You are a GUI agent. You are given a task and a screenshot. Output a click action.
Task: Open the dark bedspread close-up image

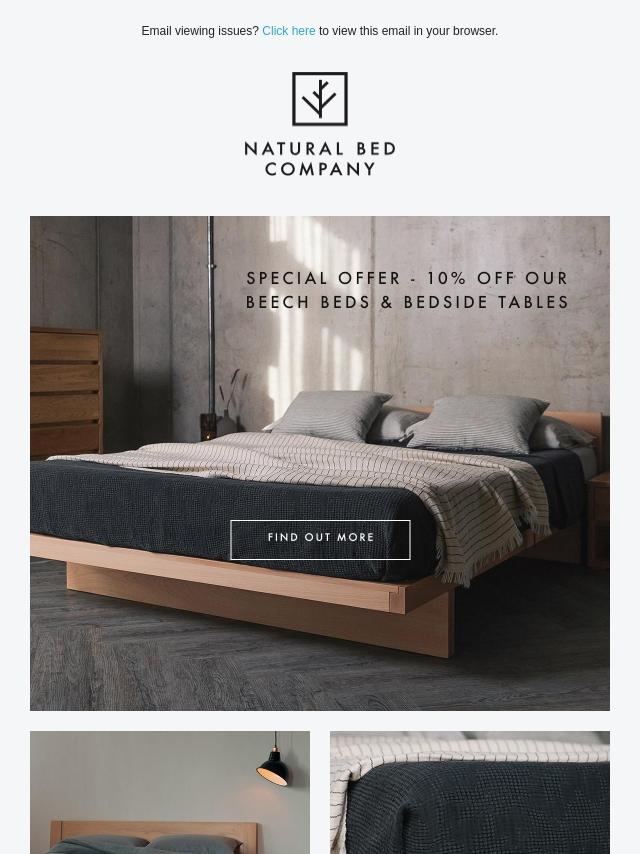point(470,792)
